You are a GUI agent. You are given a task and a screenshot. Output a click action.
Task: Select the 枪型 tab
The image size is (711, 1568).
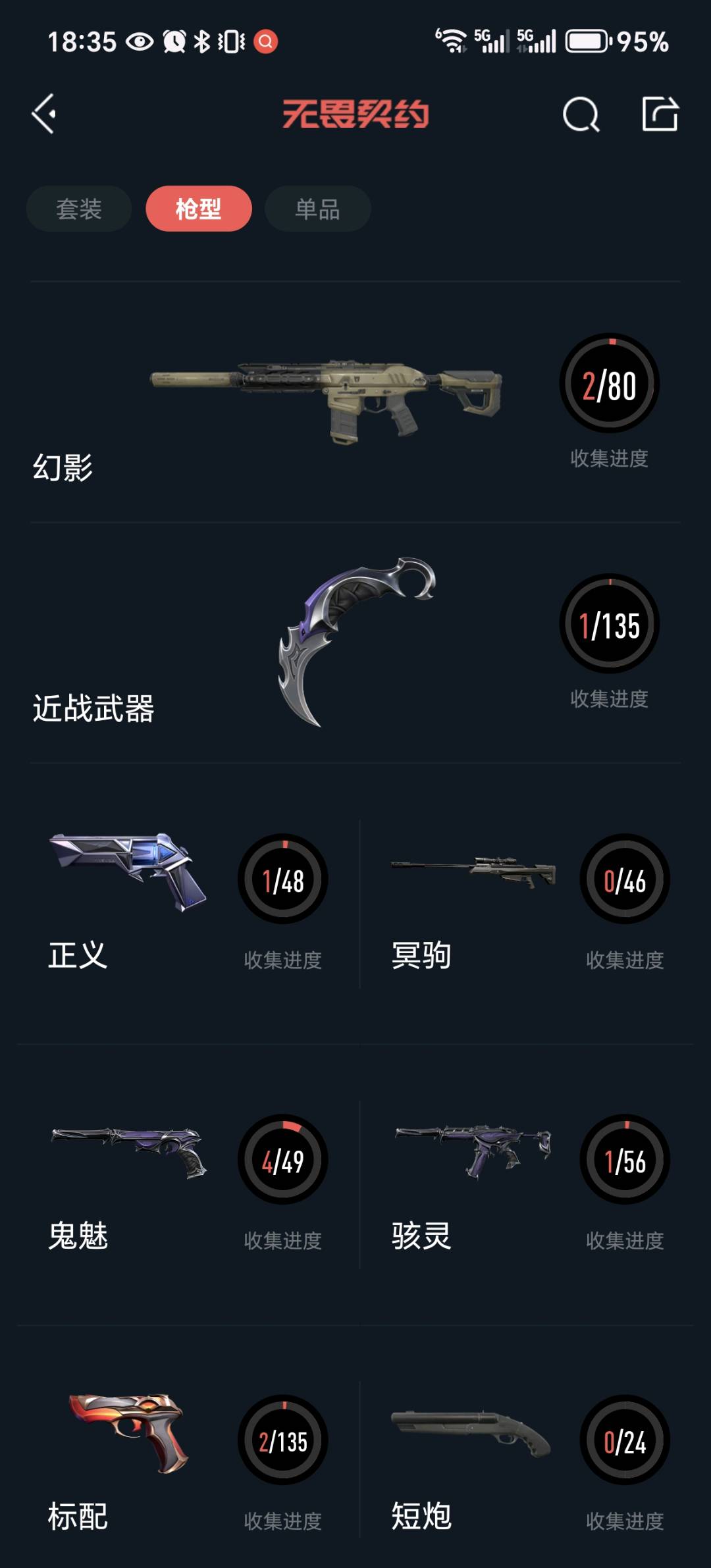click(199, 209)
